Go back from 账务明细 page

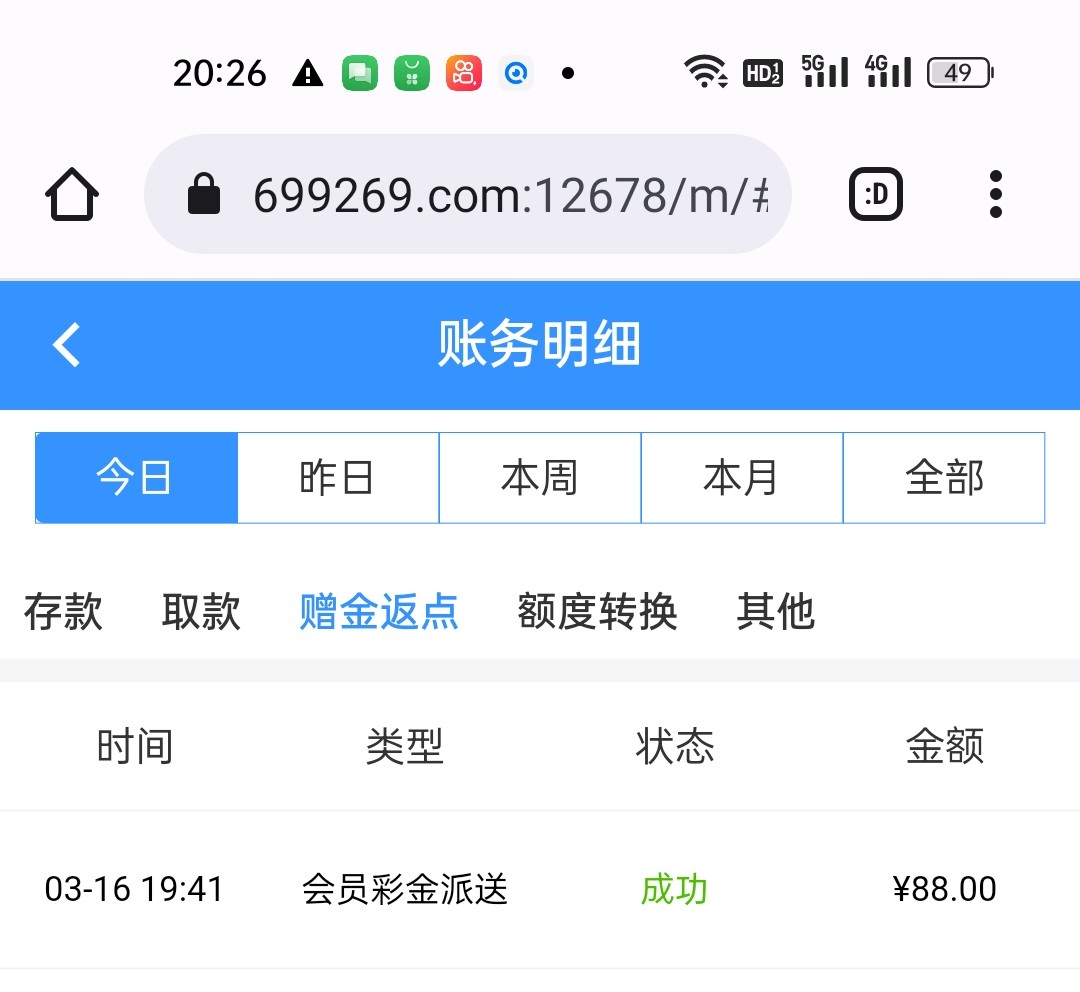click(x=67, y=345)
